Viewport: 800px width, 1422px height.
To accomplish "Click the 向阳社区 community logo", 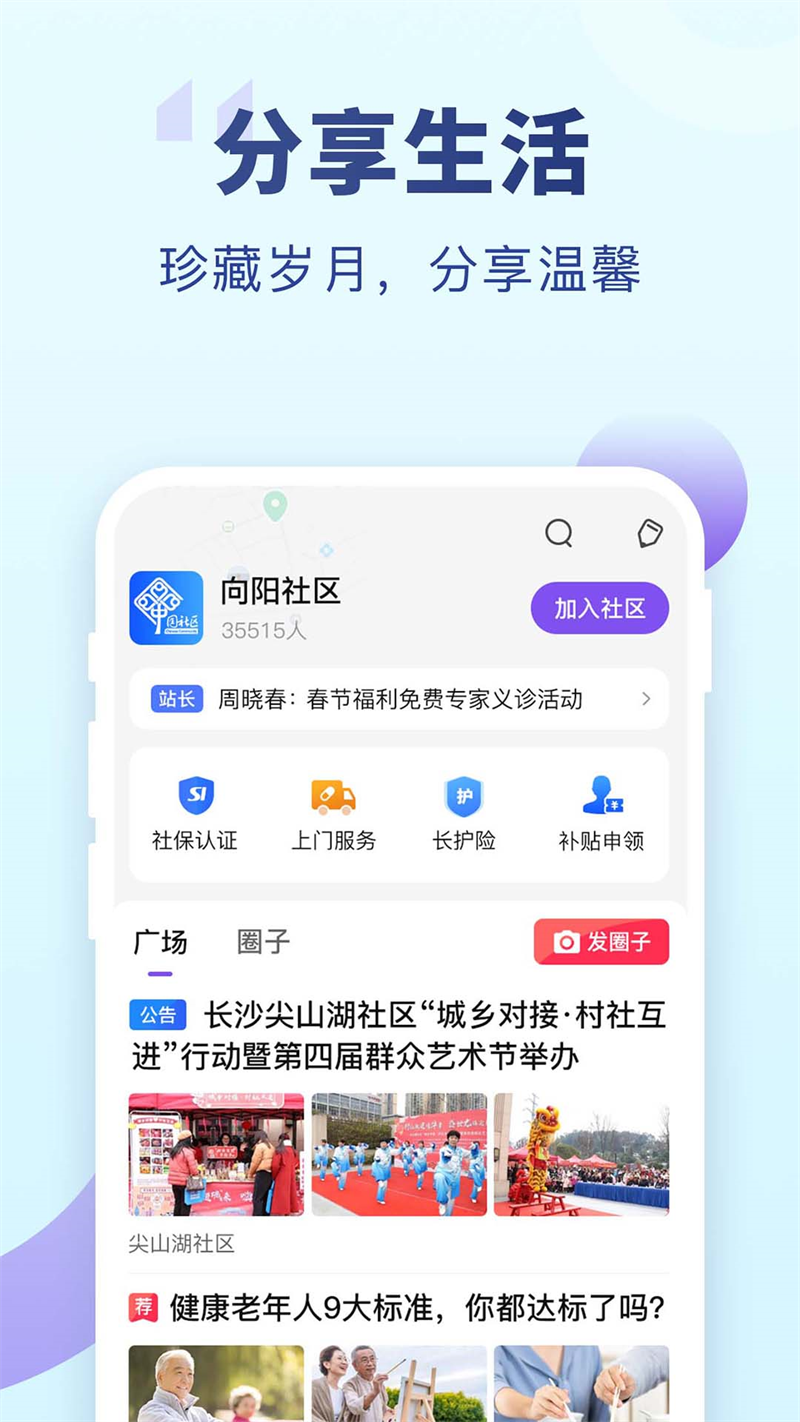I will point(167,606).
